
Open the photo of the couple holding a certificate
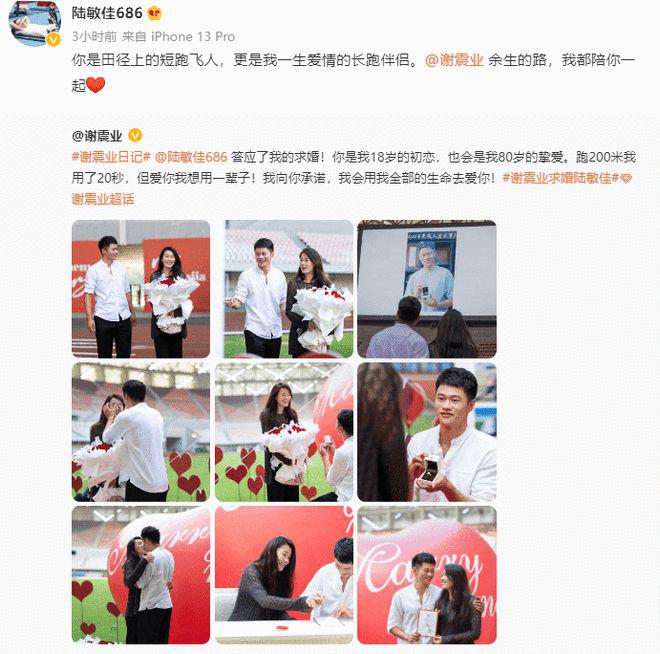pos(426,575)
